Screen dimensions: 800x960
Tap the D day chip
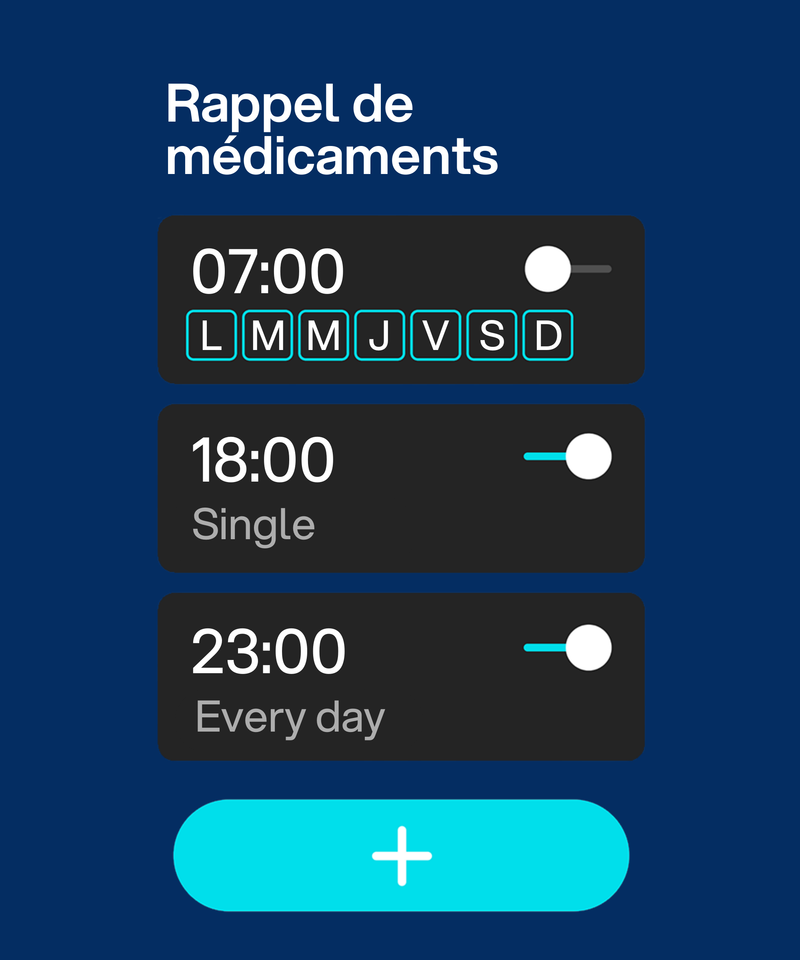[547, 336]
